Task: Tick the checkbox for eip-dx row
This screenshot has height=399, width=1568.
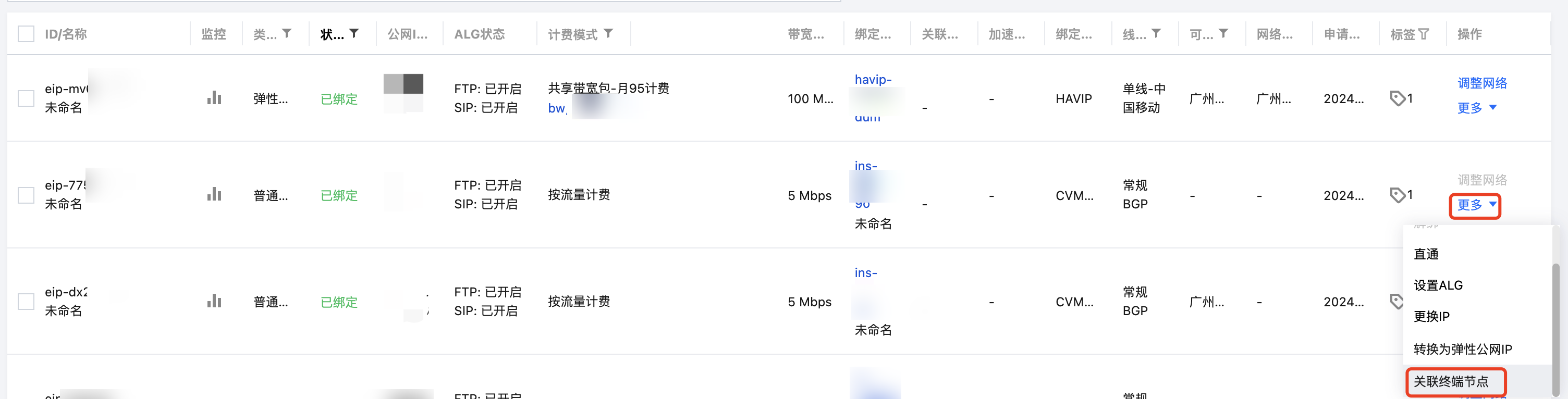Action: pos(26,302)
